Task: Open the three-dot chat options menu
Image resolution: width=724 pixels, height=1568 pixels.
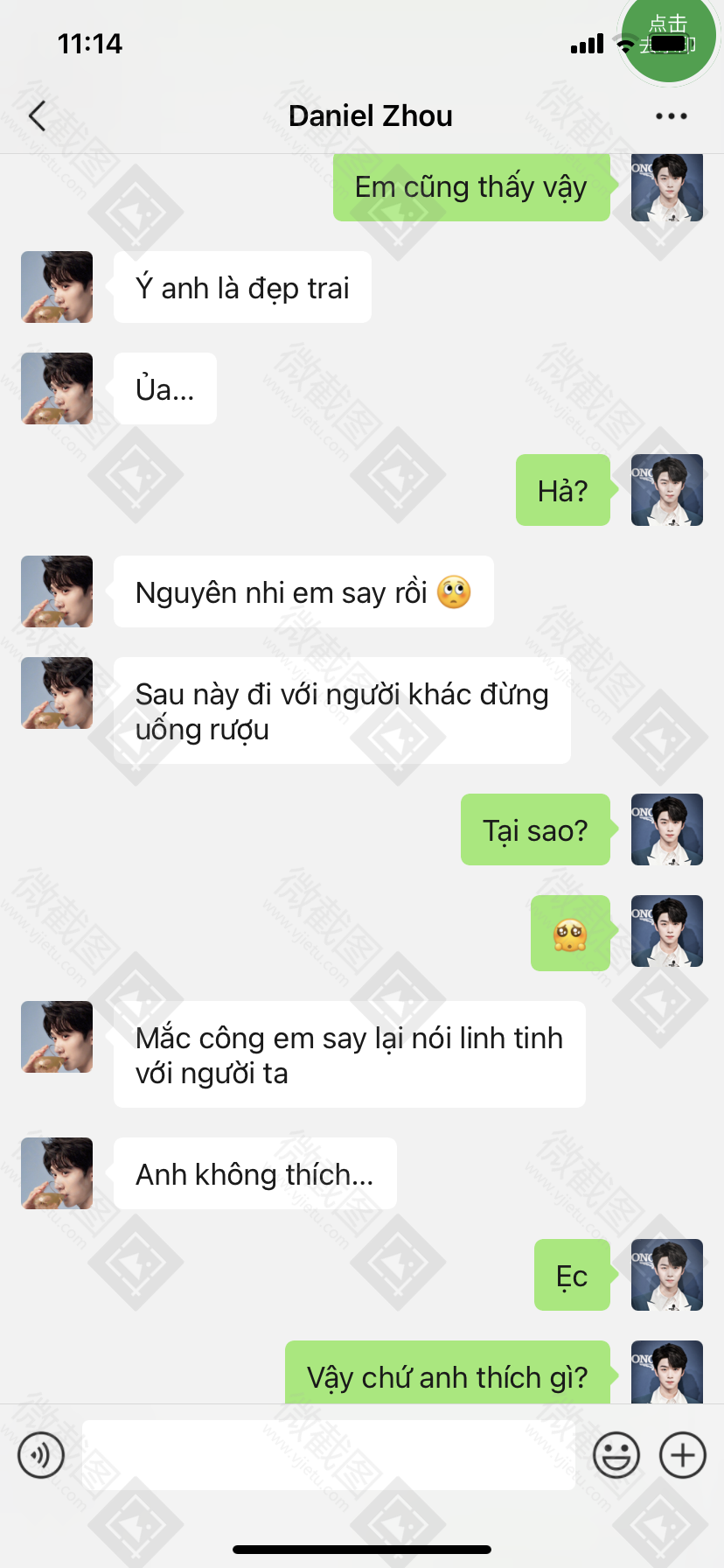Action: tap(671, 115)
